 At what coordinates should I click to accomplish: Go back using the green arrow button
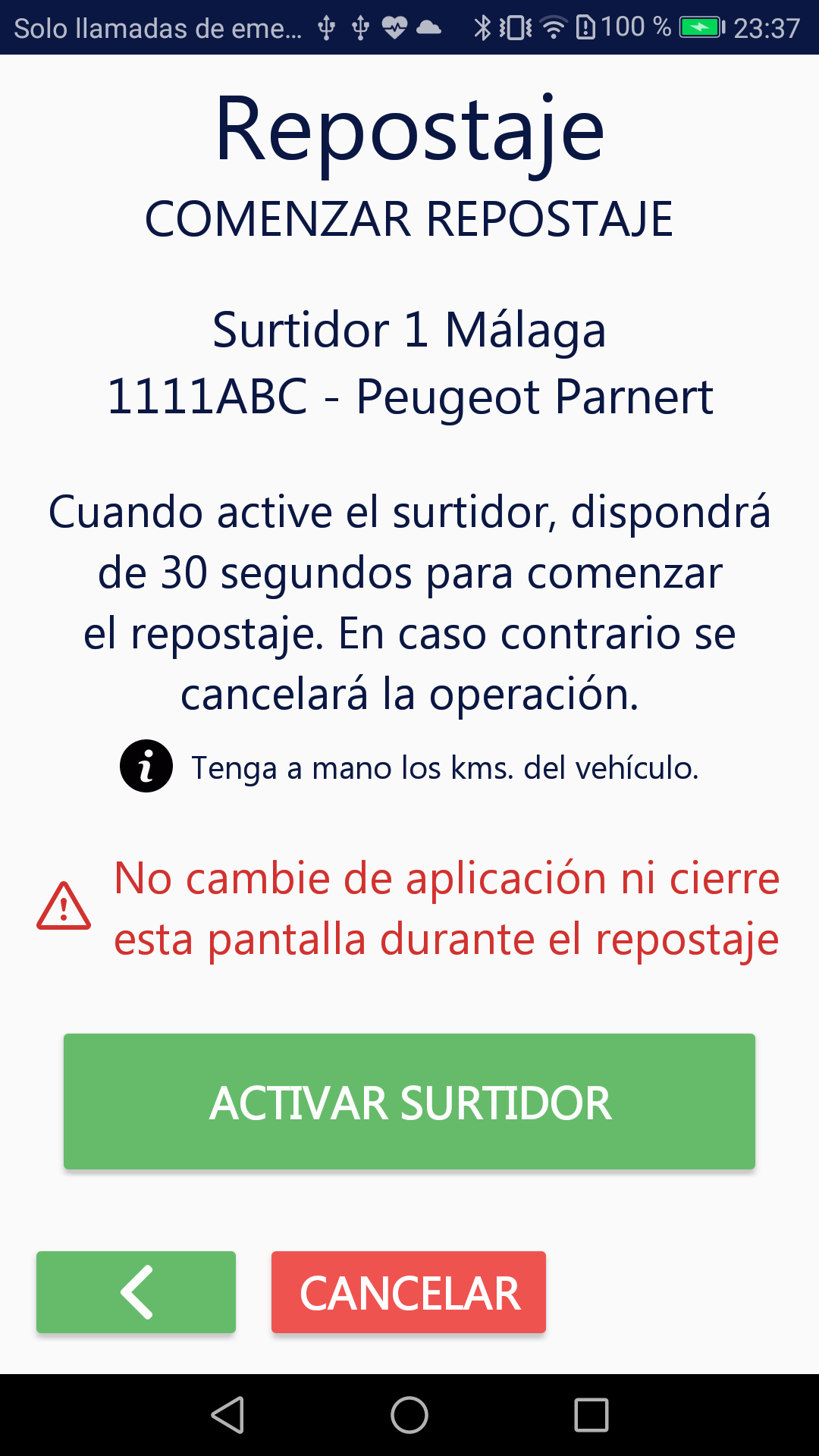click(136, 1292)
